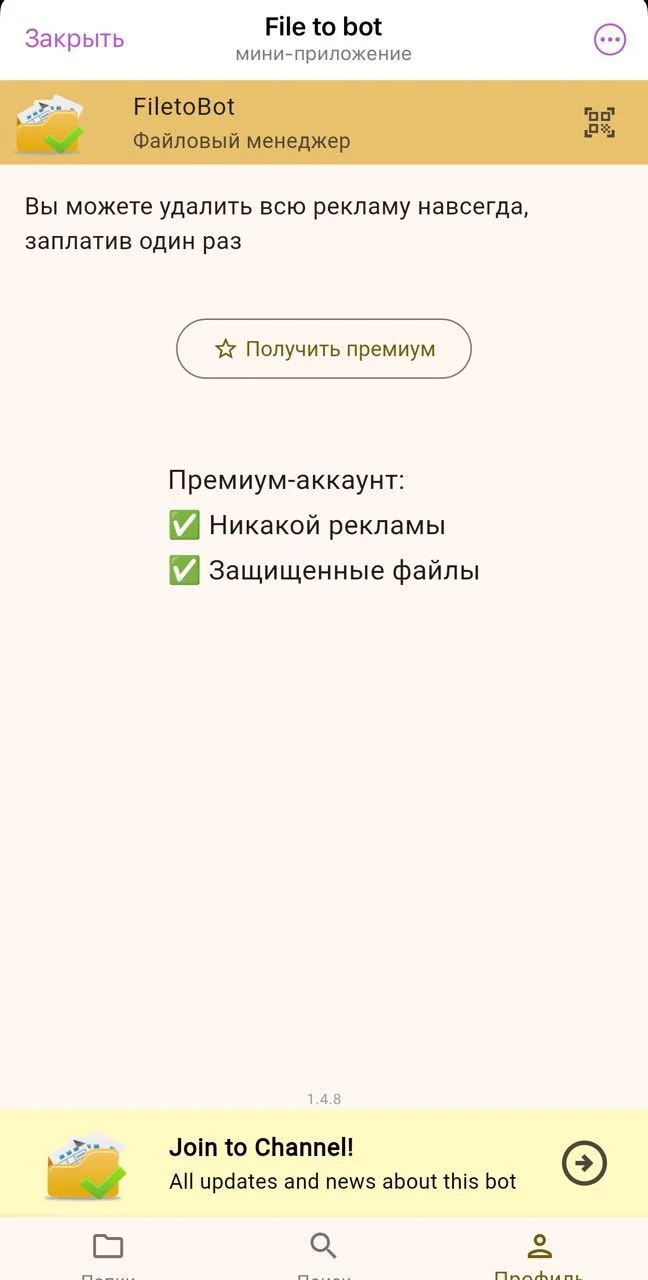The width and height of the screenshot is (648, 1280).
Task: Switch to the Папки tab
Action: 108,1255
